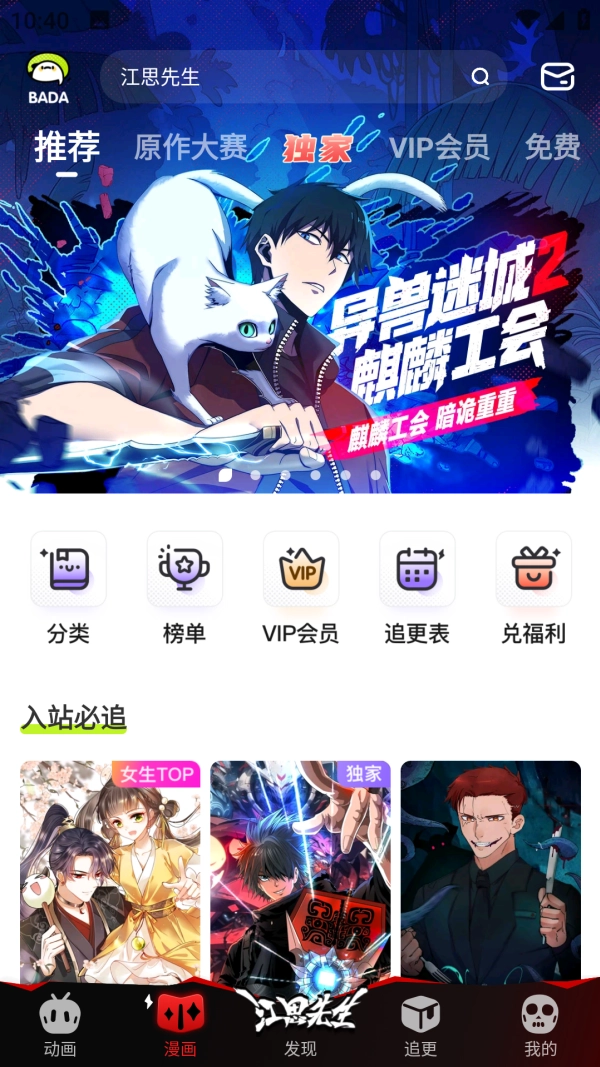The height and width of the screenshot is (1067, 600).
Task: Go to the 发现 bottom tab
Action: click(300, 1026)
